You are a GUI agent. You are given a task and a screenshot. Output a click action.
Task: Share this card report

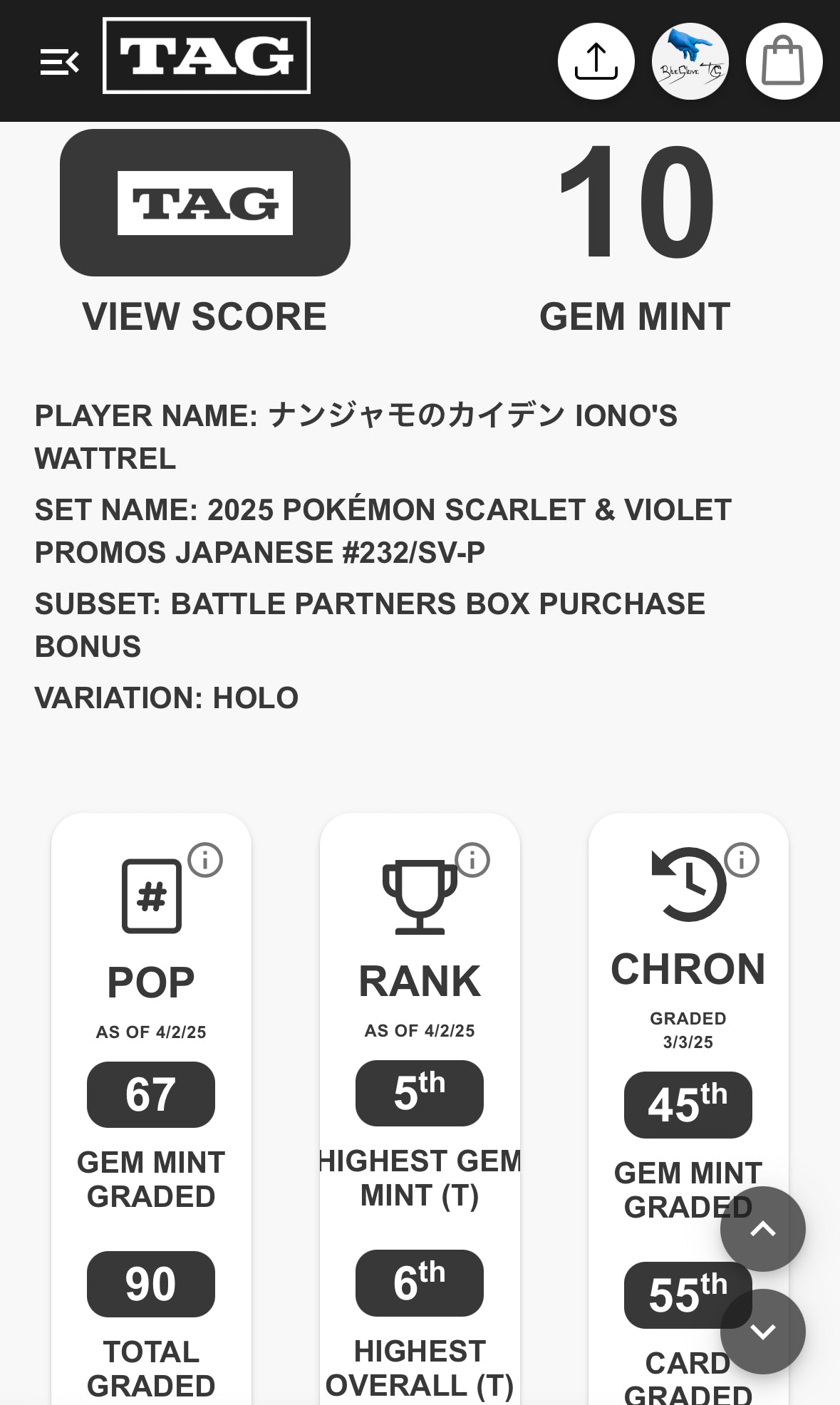(596, 61)
